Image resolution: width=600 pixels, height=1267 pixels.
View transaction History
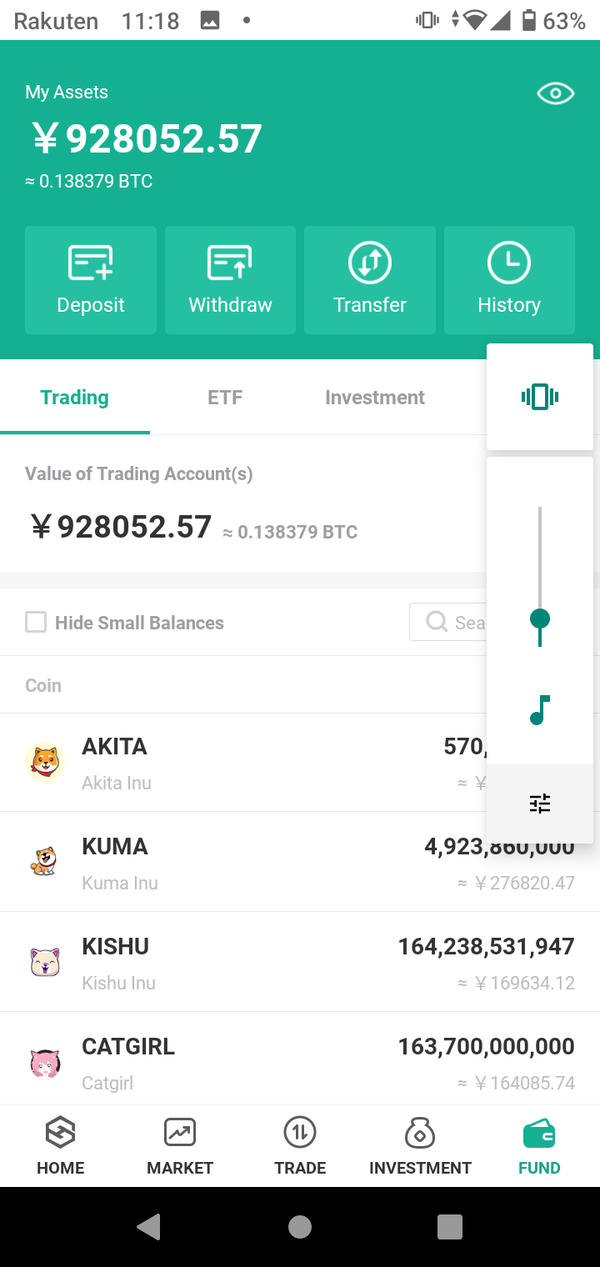pos(509,280)
